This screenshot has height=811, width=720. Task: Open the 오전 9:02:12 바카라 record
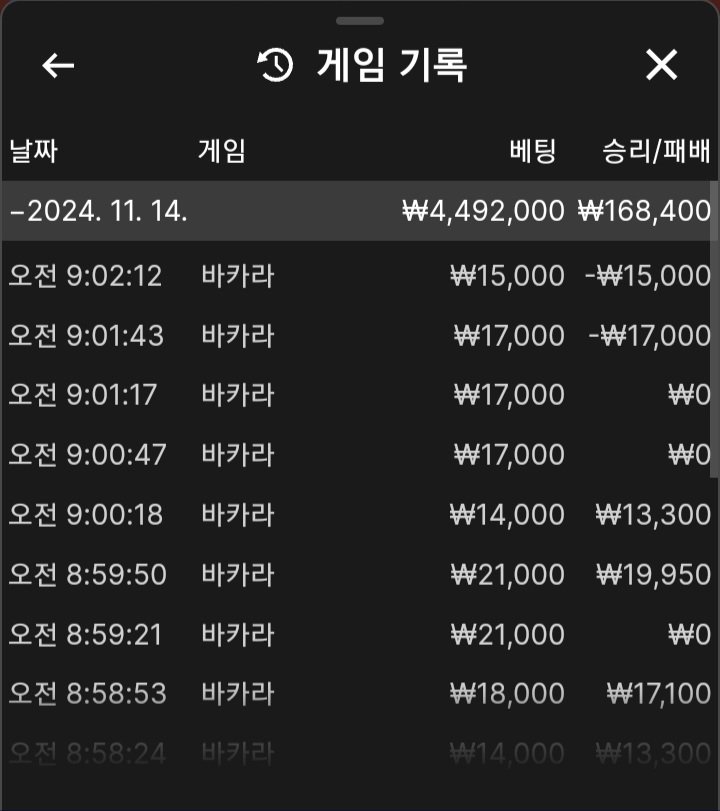point(358,276)
